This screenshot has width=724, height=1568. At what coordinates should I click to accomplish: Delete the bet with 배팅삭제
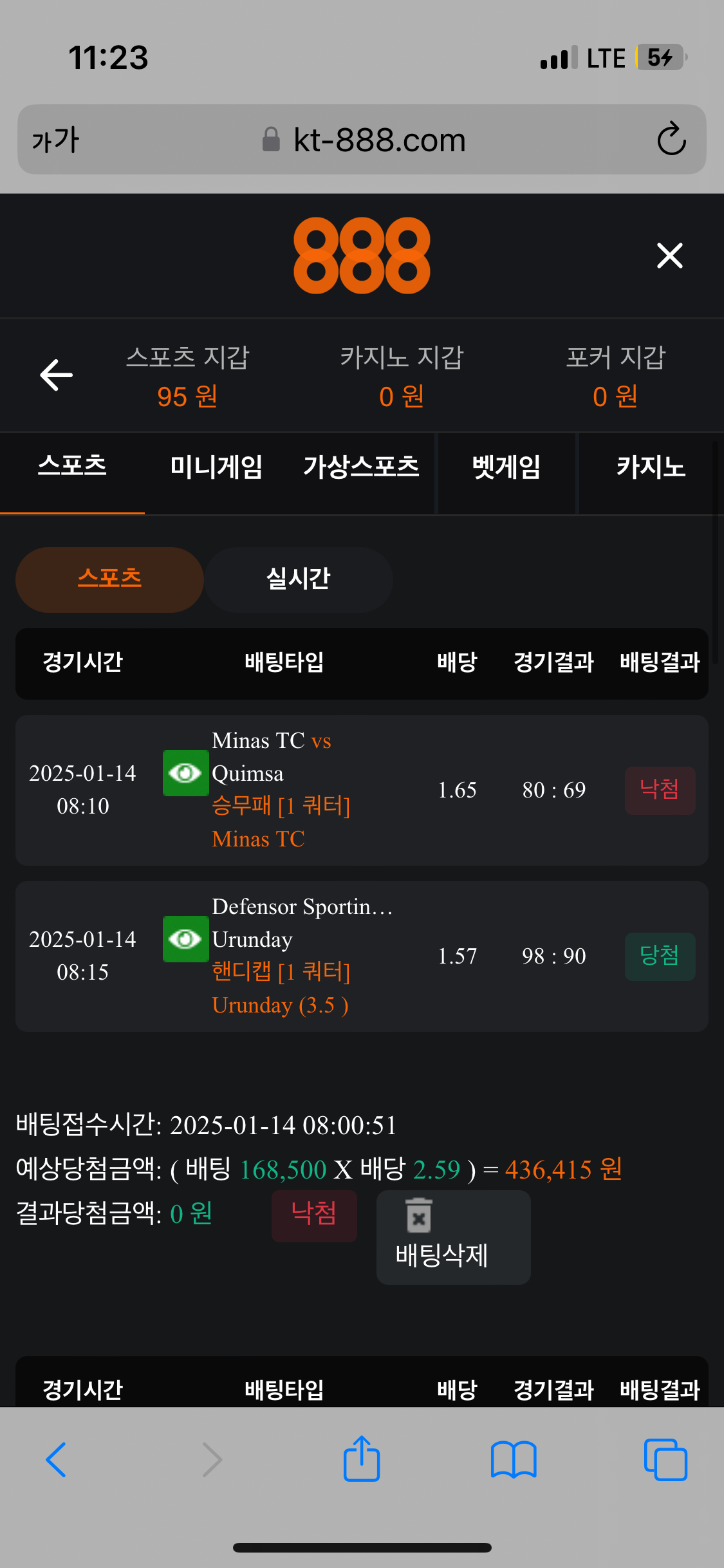click(453, 1237)
